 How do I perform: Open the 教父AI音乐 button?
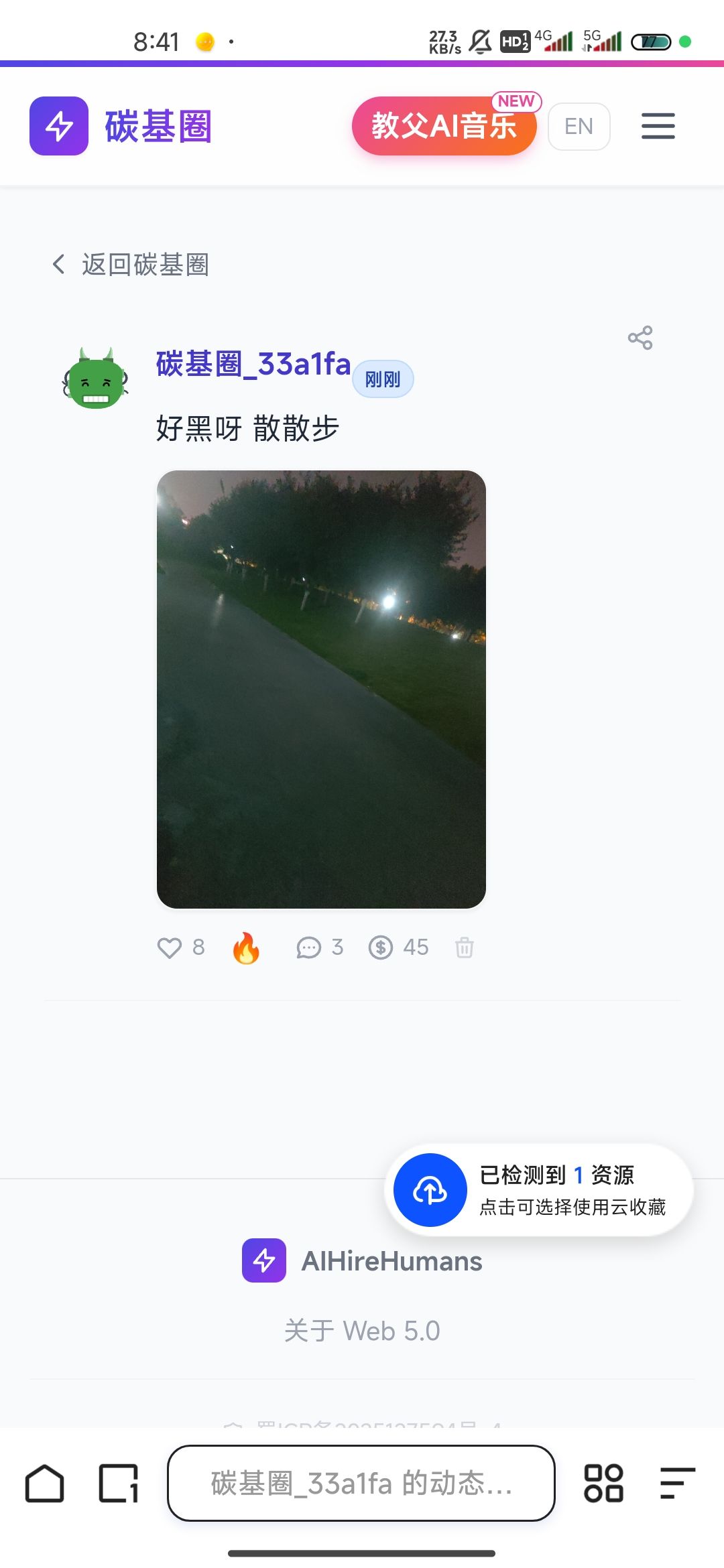[444, 126]
